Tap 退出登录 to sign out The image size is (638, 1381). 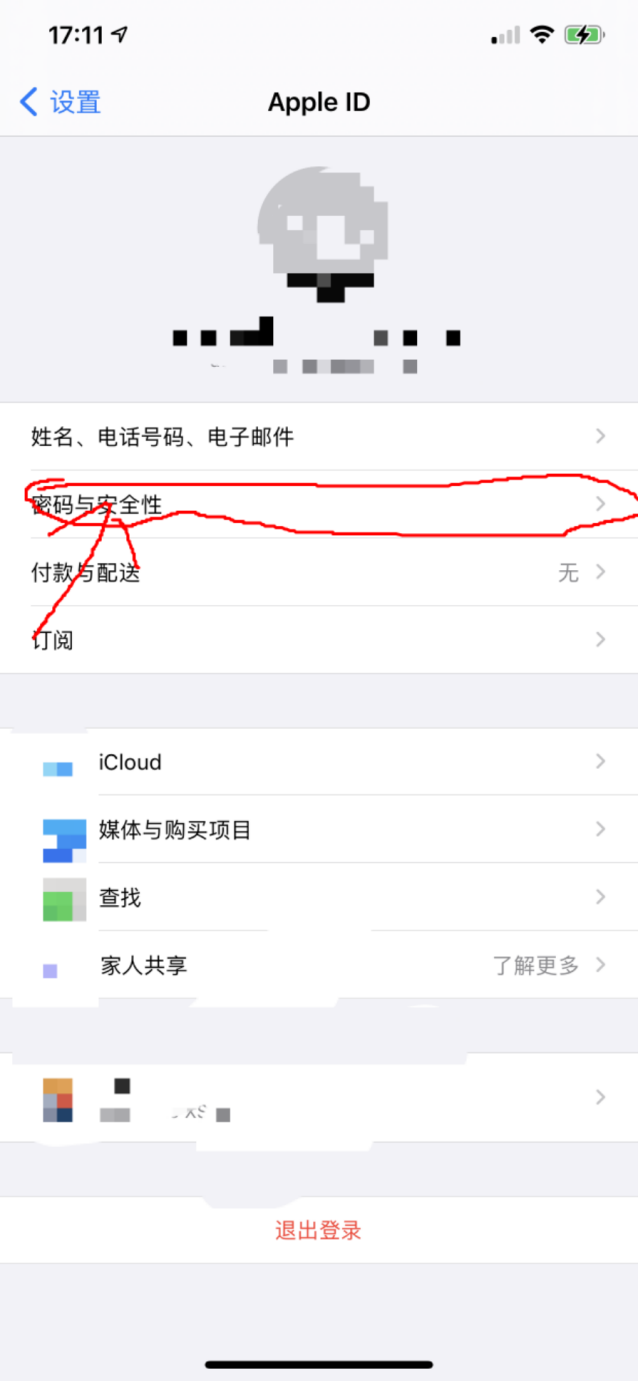(319, 1230)
